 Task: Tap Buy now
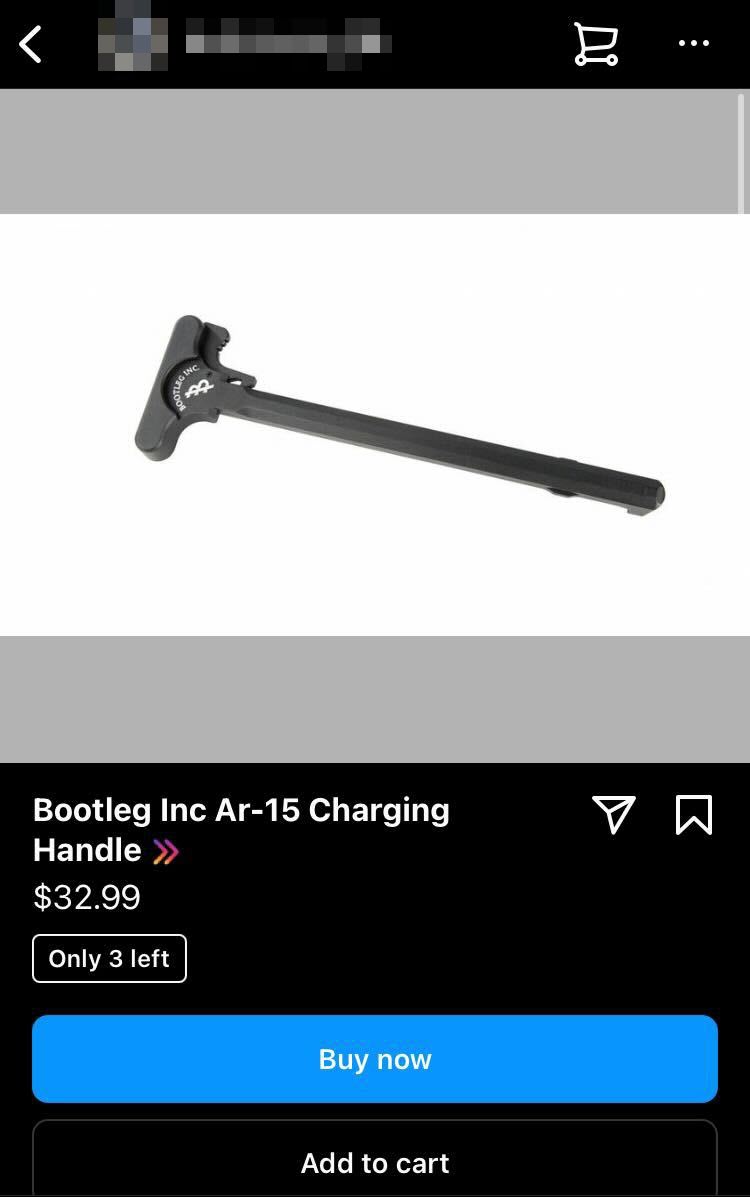pos(375,1059)
